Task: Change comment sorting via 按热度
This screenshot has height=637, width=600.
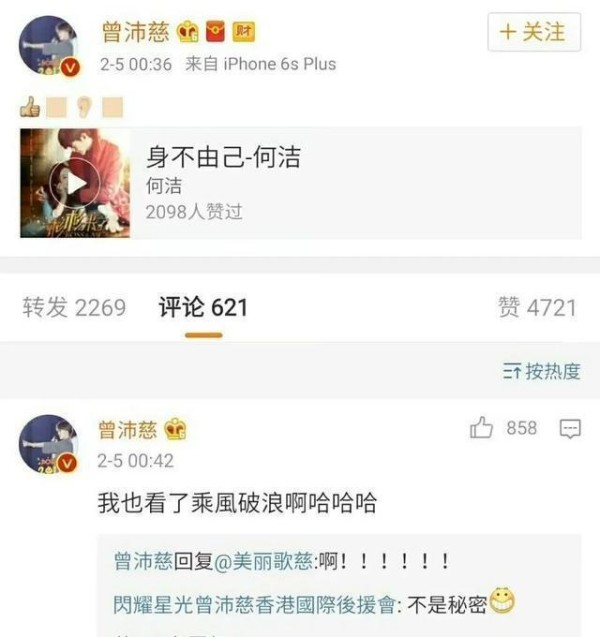Action: tap(541, 371)
